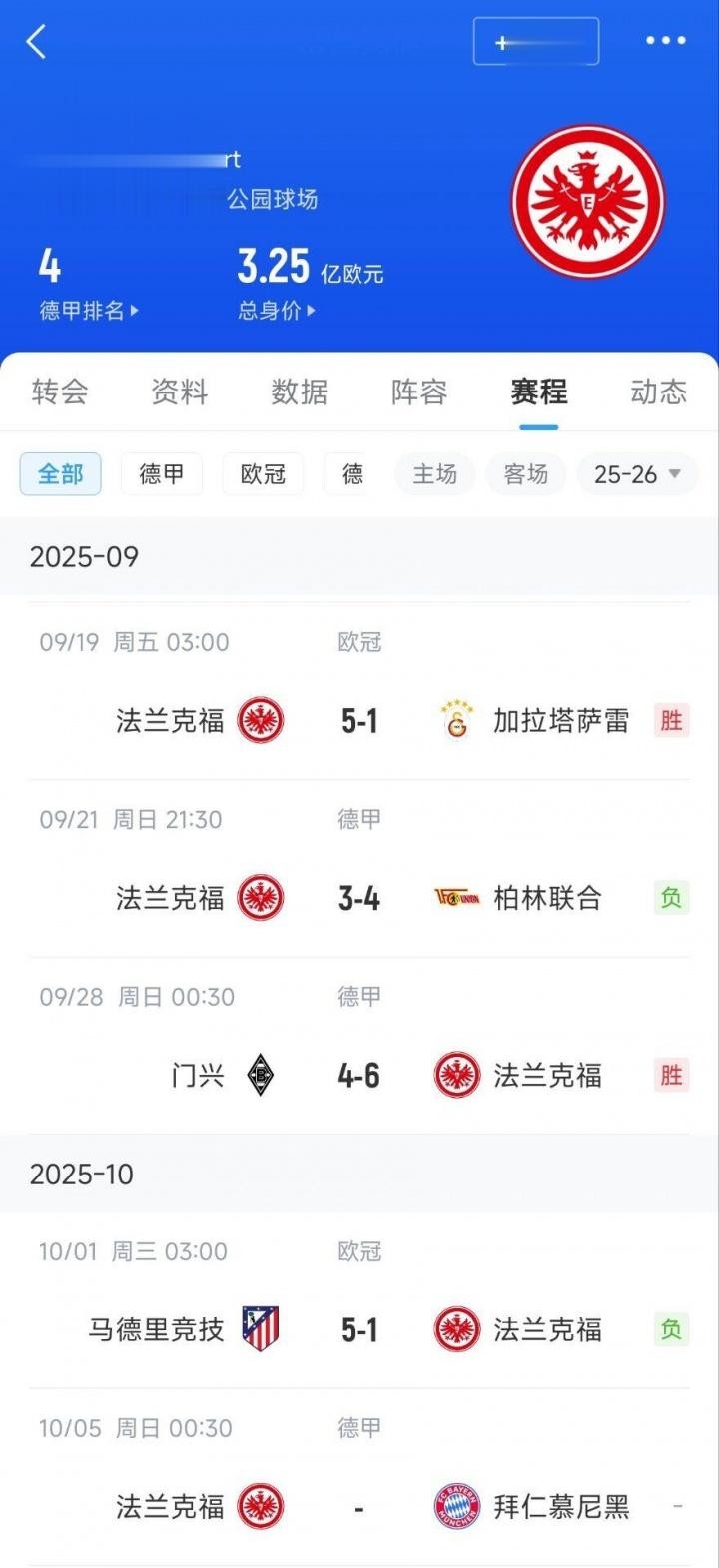The height and width of the screenshot is (1568, 719).
Task: Show only 客场 away matches
Action: point(526,474)
